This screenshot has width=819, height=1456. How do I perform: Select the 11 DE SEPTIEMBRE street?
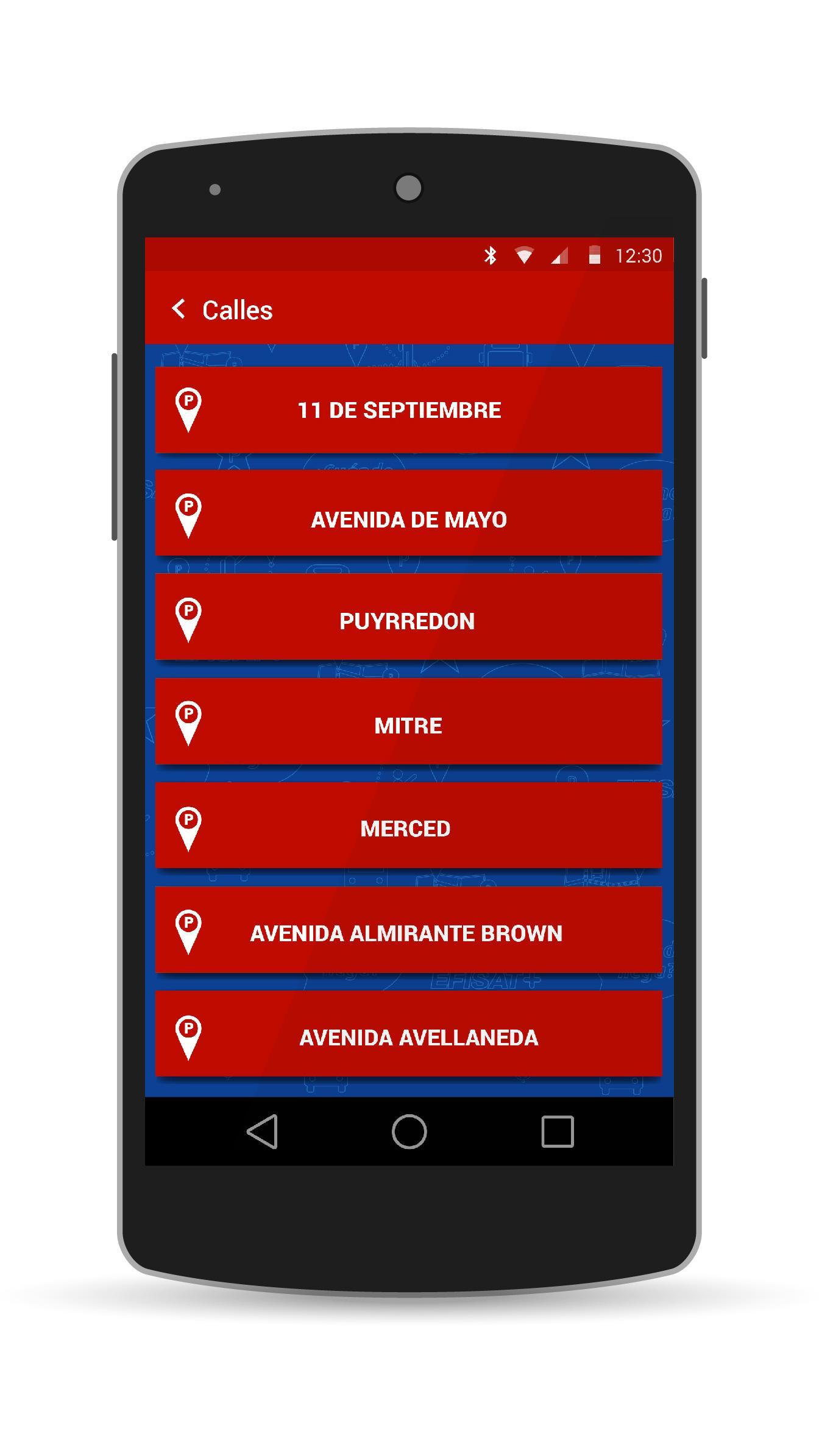[408, 410]
